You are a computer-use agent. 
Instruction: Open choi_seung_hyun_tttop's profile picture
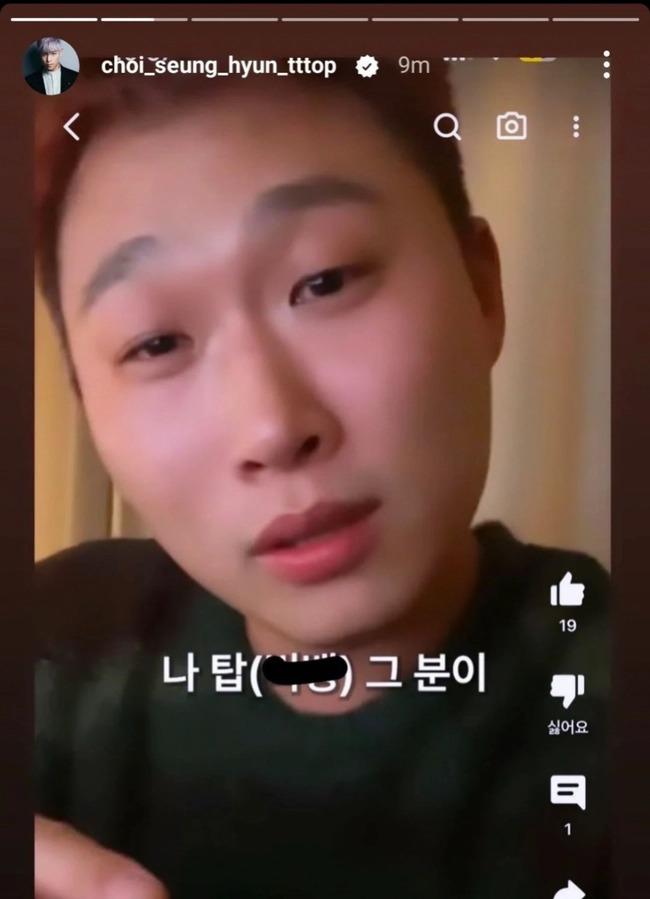pyautogui.click(x=51, y=66)
